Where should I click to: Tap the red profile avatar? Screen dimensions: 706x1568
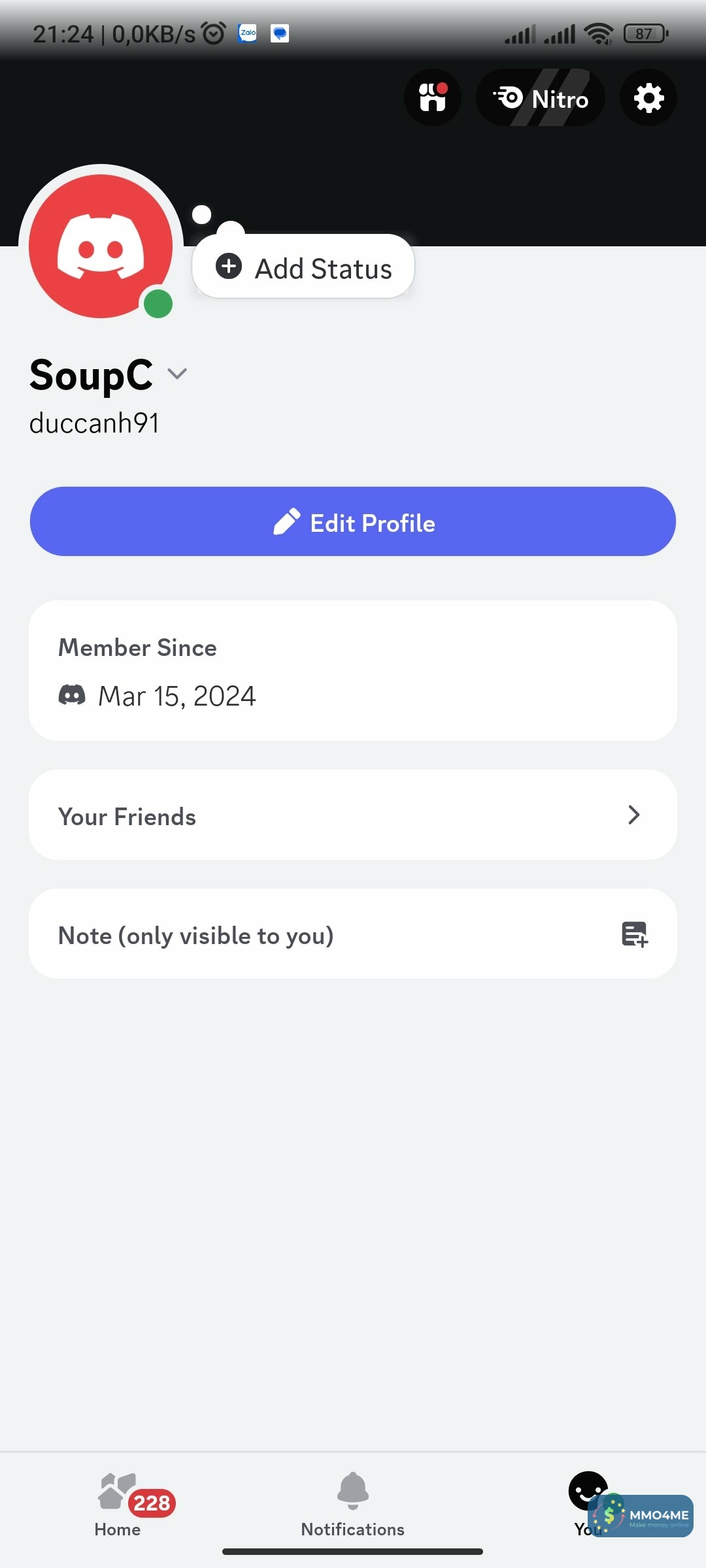[101, 246]
